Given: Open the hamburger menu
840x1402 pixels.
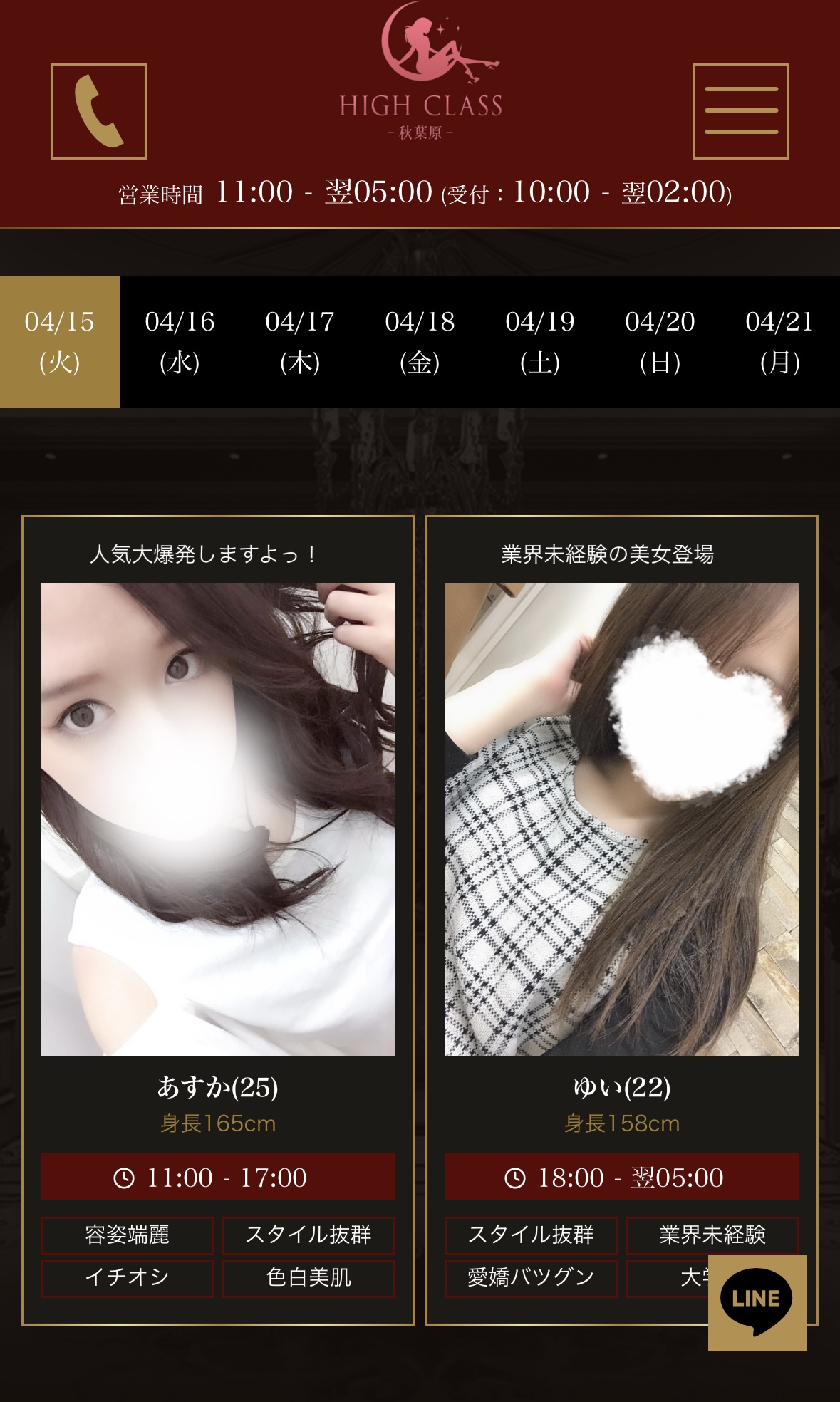Looking at the screenshot, I should tap(741, 111).
